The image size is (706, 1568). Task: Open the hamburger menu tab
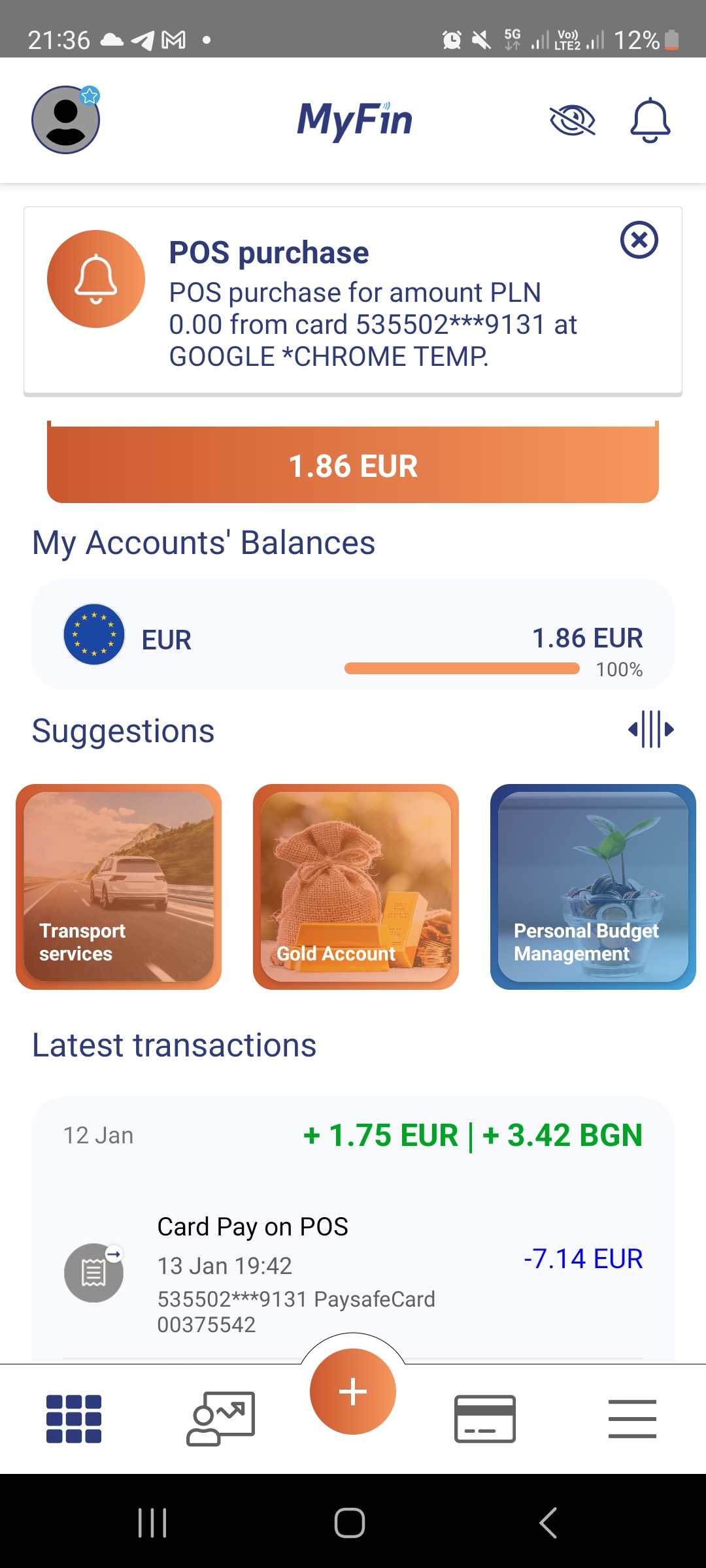click(632, 1418)
